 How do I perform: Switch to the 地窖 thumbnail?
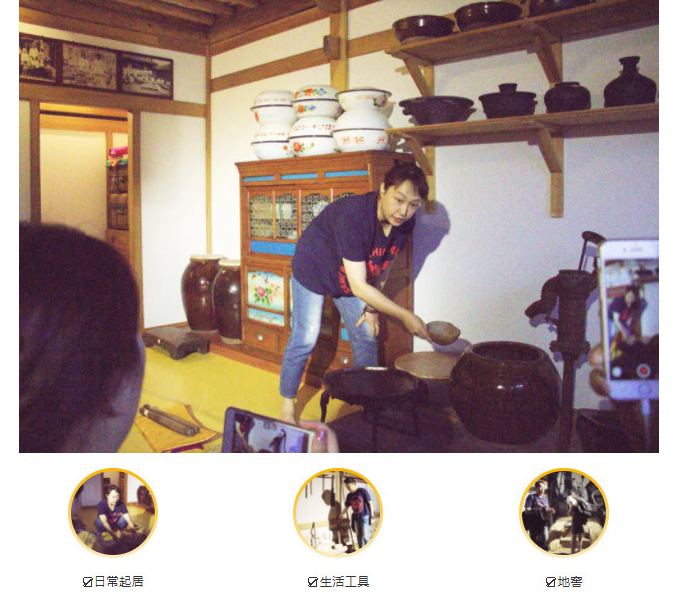(563, 512)
